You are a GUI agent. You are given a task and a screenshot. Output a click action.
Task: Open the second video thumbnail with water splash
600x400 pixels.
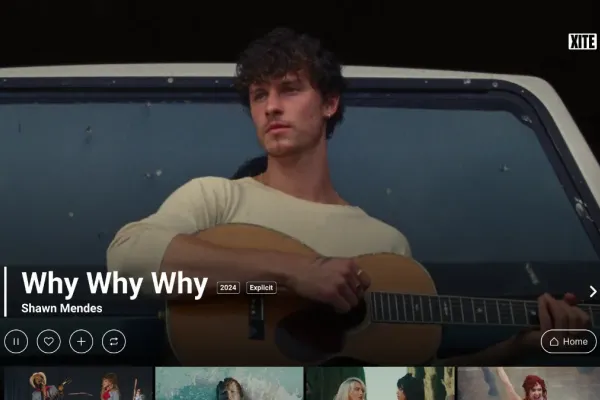(x=229, y=384)
